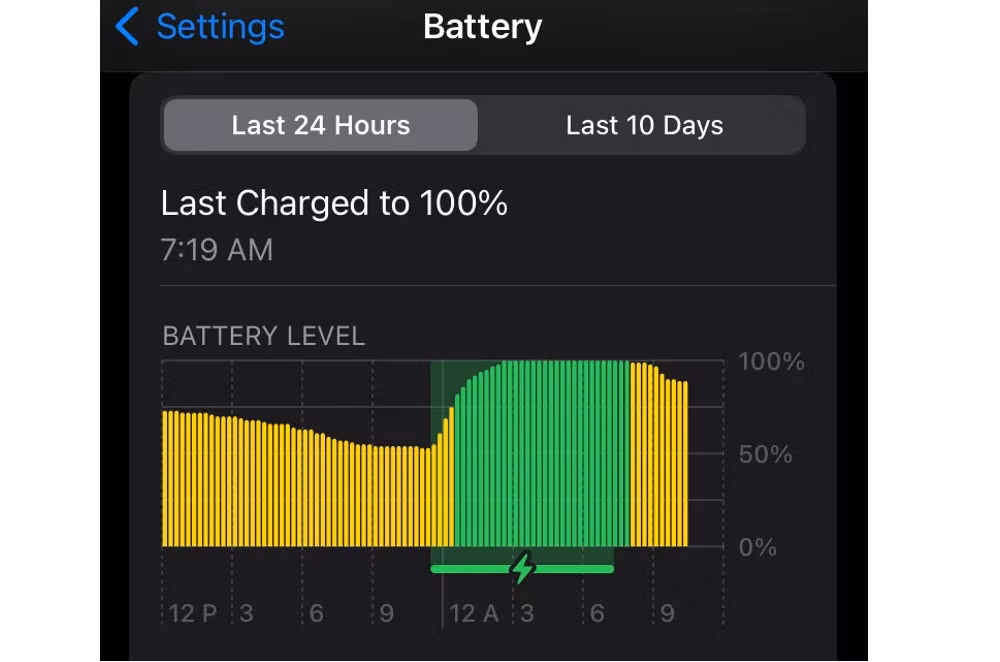This screenshot has width=1000, height=662.
Task: Select the Last 24 Hours segment
Action: click(x=320, y=126)
